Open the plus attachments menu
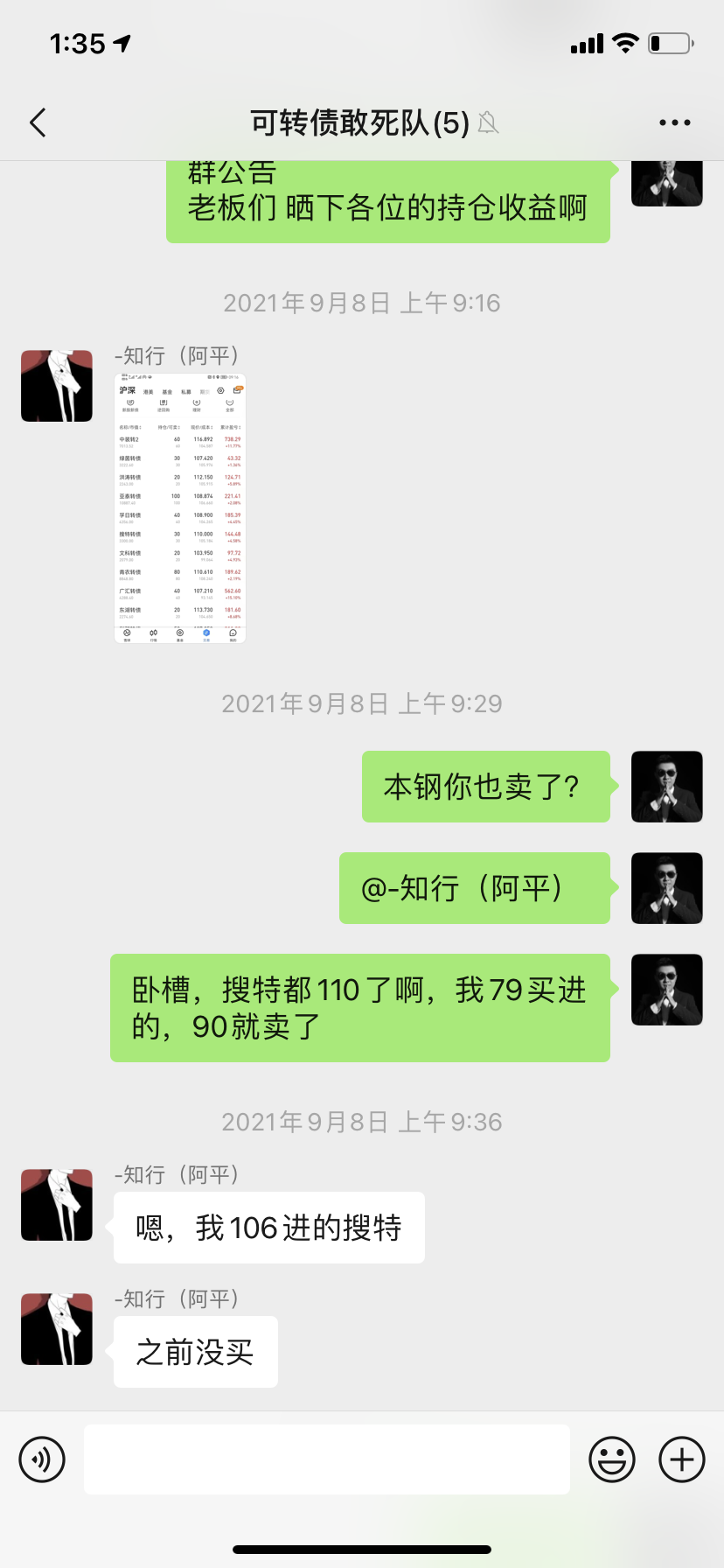Image resolution: width=724 pixels, height=1568 pixels. click(681, 1459)
